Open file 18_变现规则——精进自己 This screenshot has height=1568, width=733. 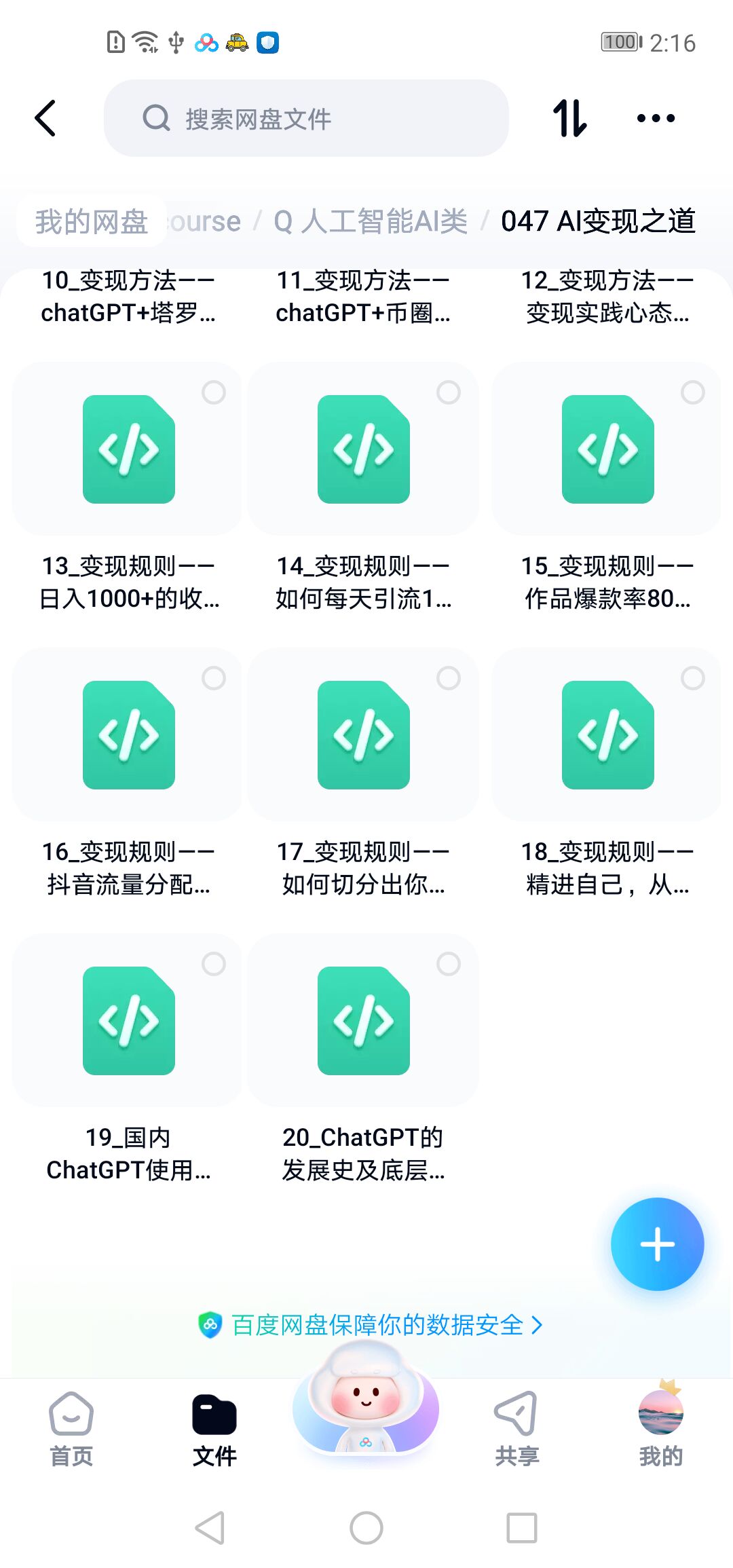coord(607,735)
